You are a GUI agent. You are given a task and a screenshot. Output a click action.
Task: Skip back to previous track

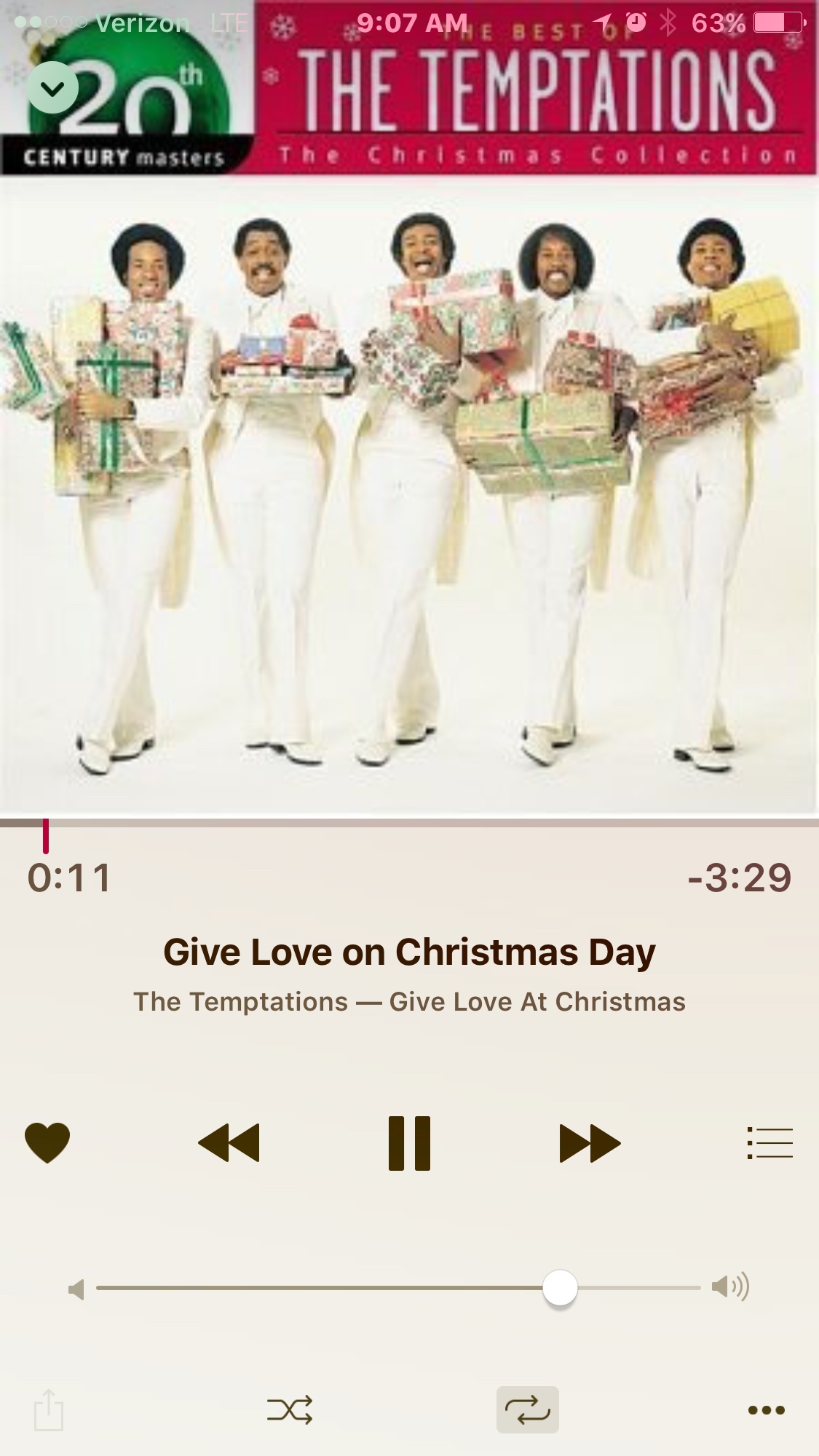pos(229,1142)
